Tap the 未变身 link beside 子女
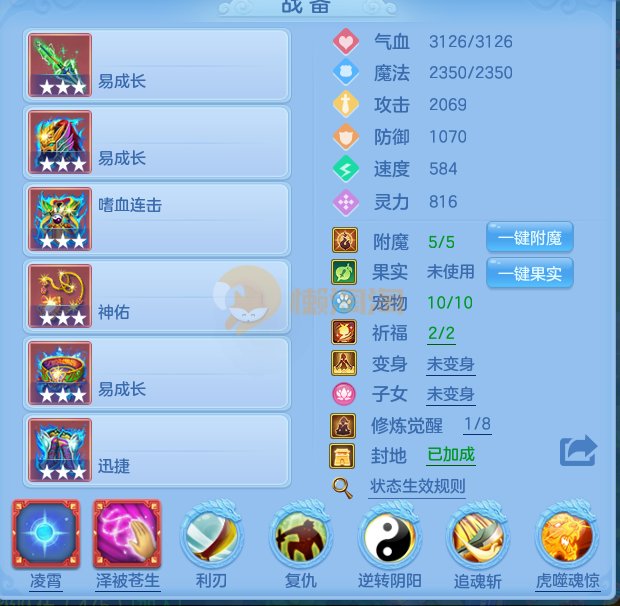 click(x=450, y=394)
